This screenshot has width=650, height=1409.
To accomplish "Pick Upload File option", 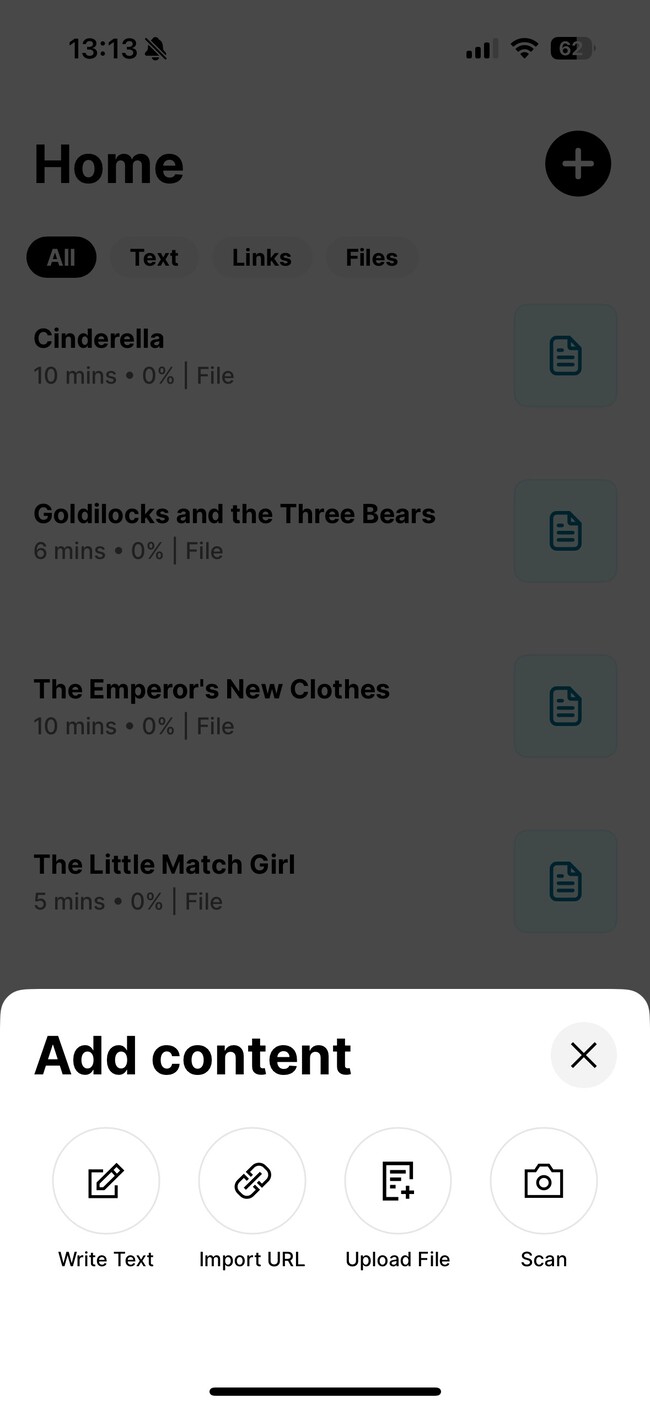I will click(x=398, y=1181).
